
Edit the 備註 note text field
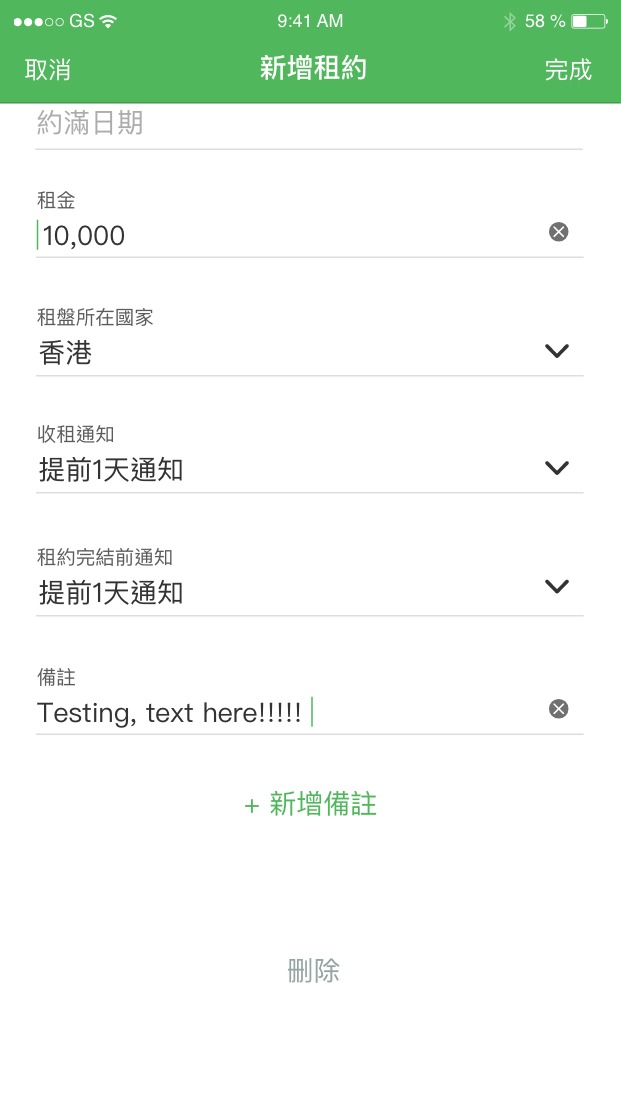click(x=280, y=713)
